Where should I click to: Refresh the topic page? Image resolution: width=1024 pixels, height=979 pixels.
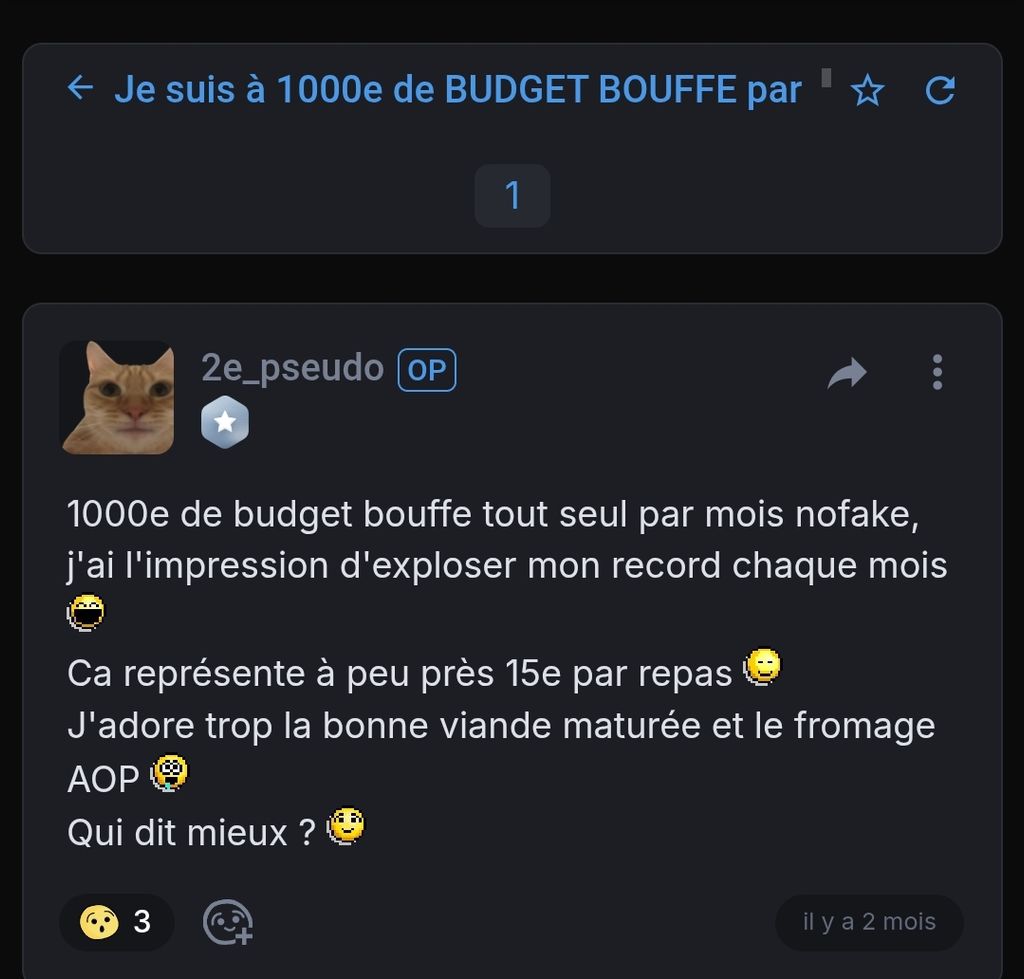[940, 91]
